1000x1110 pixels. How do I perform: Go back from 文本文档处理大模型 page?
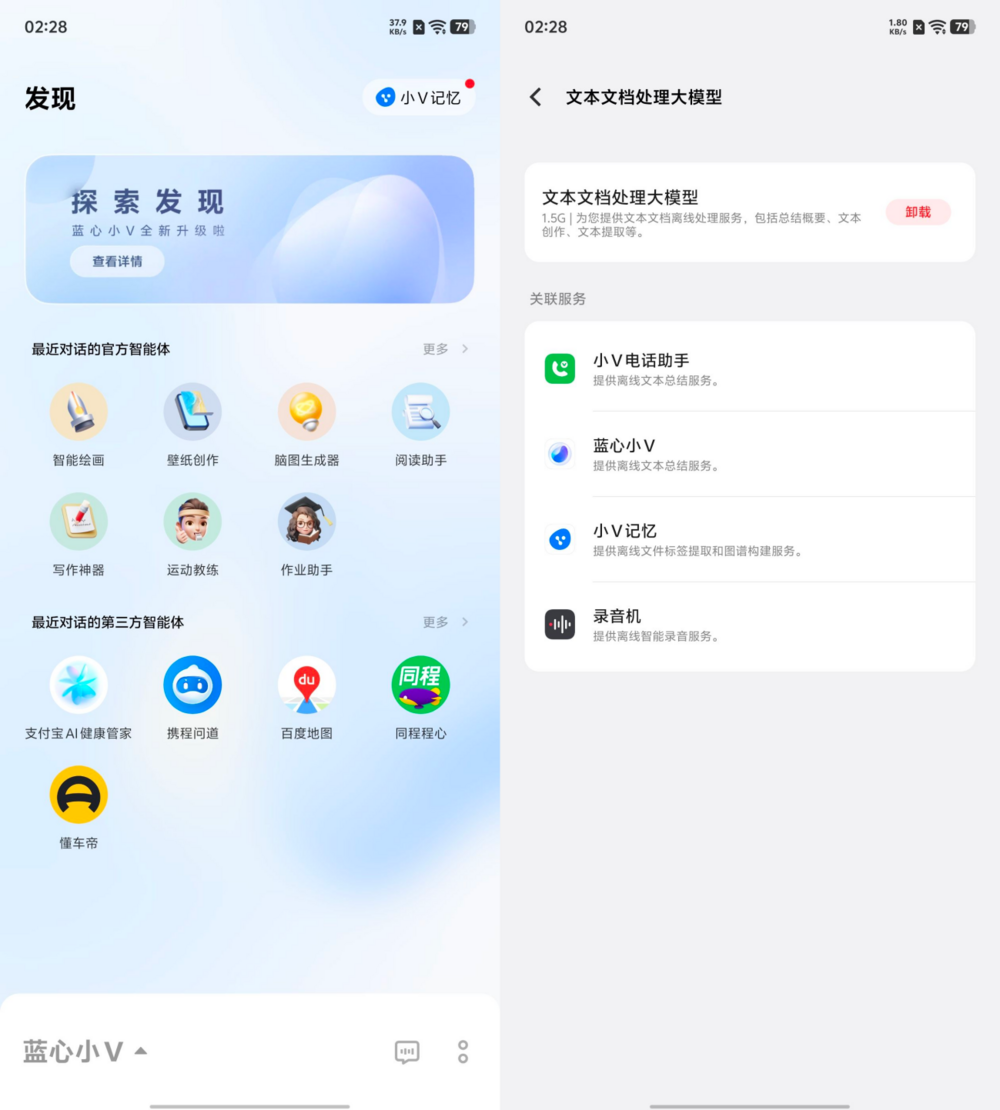click(x=536, y=97)
